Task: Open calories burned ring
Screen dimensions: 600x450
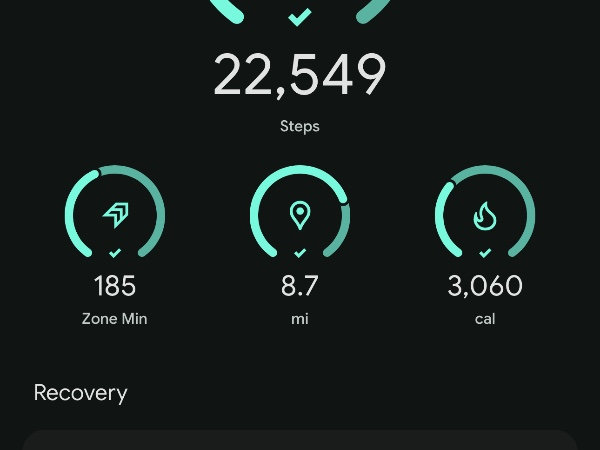Action: [x=485, y=212]
